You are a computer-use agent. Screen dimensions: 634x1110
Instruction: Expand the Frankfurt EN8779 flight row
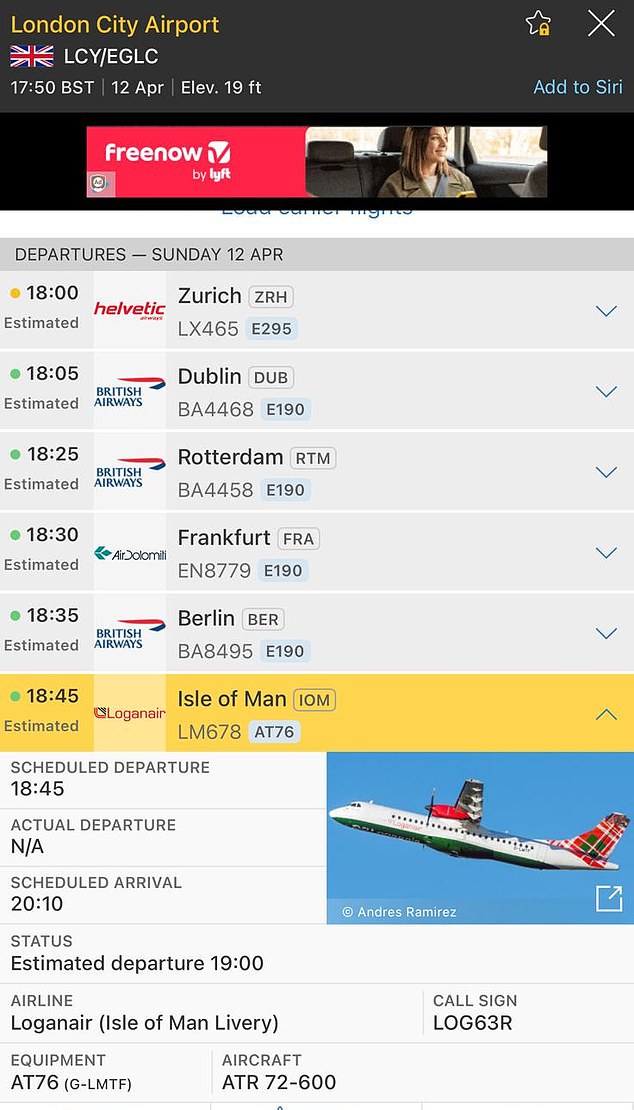[606, 553]
